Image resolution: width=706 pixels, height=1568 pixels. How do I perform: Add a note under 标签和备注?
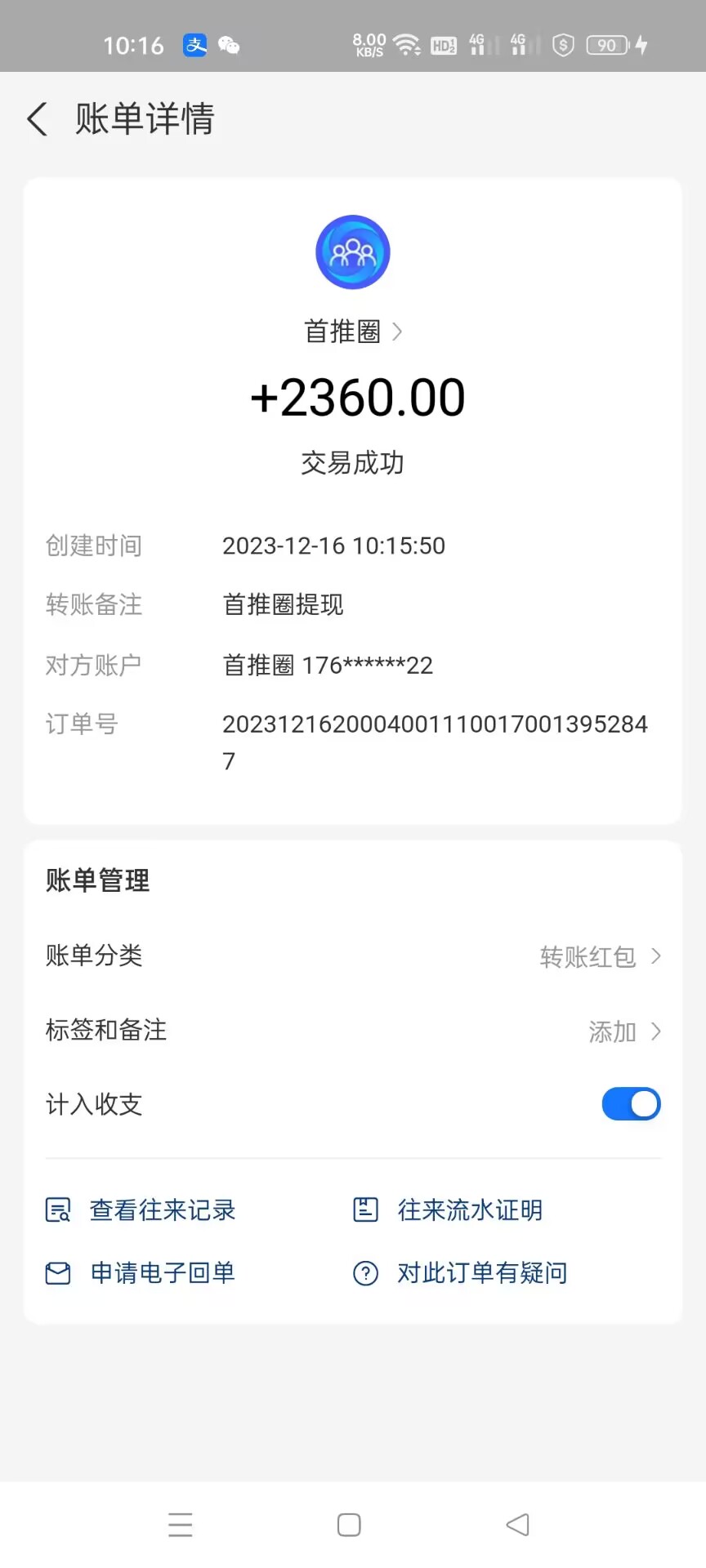click(353, 1031)
